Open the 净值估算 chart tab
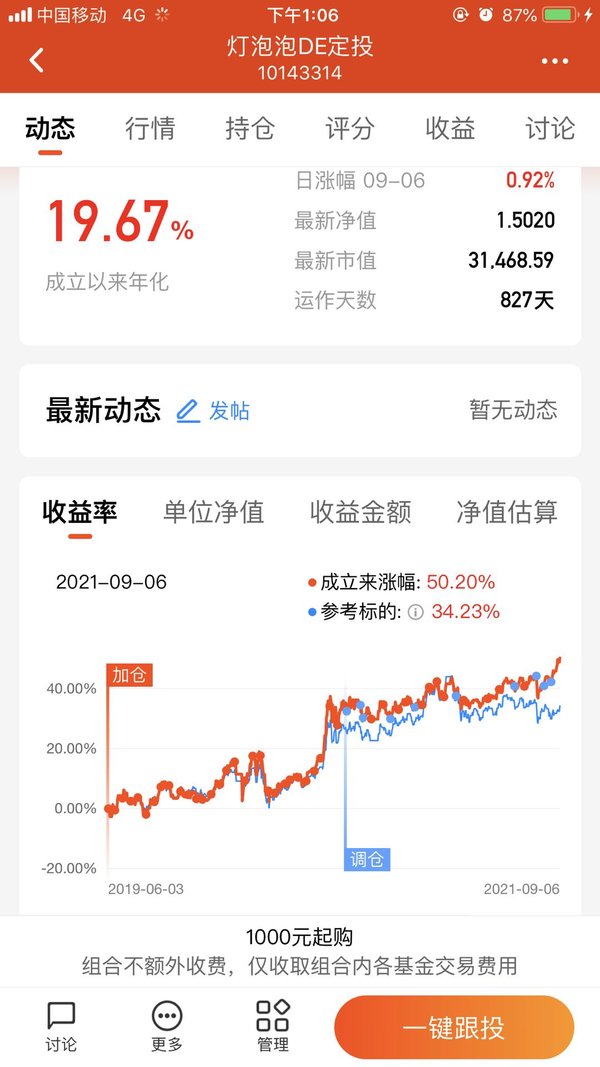The width and height of the screenshot is (600, 1067). pyautogui.click(x=507, y=512)
